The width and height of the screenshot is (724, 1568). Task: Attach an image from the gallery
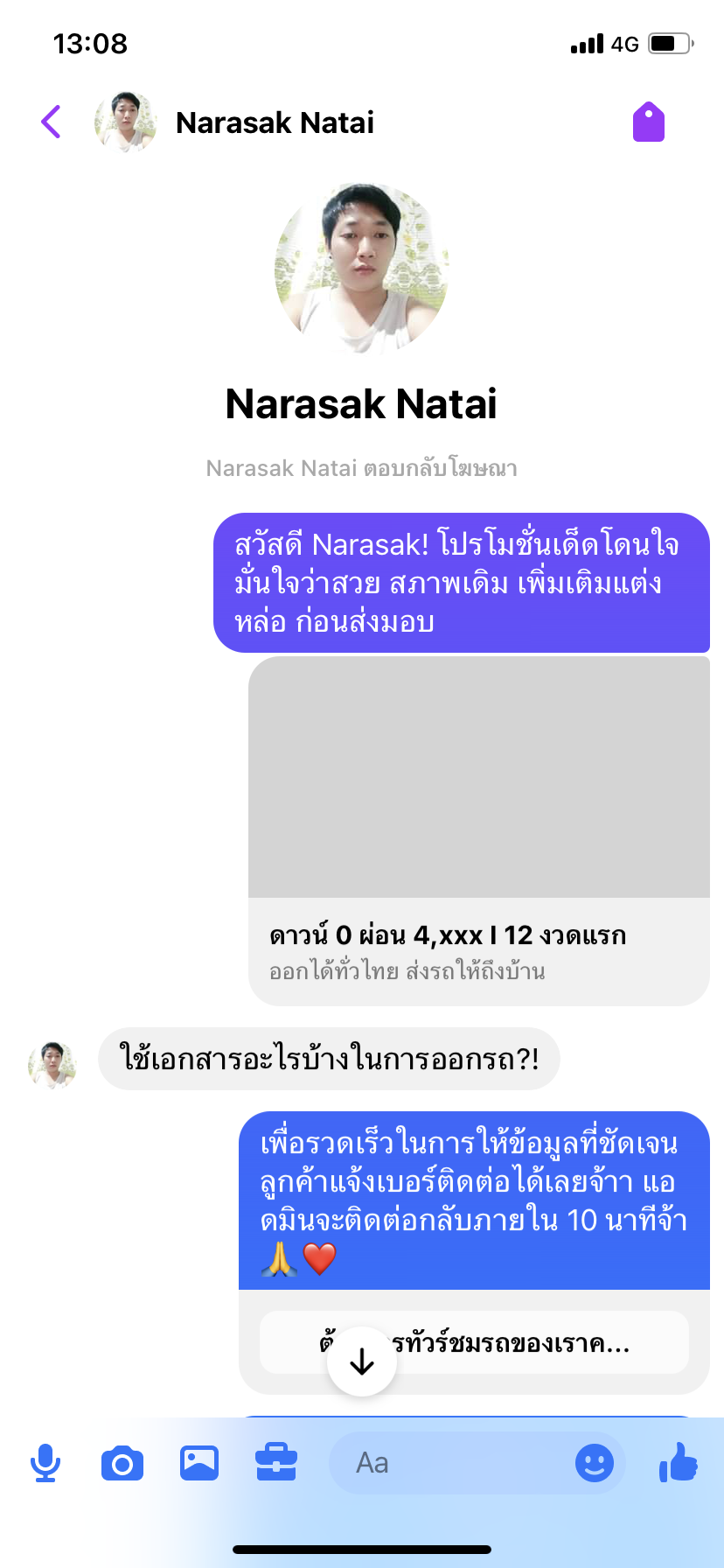(199, 1463)
